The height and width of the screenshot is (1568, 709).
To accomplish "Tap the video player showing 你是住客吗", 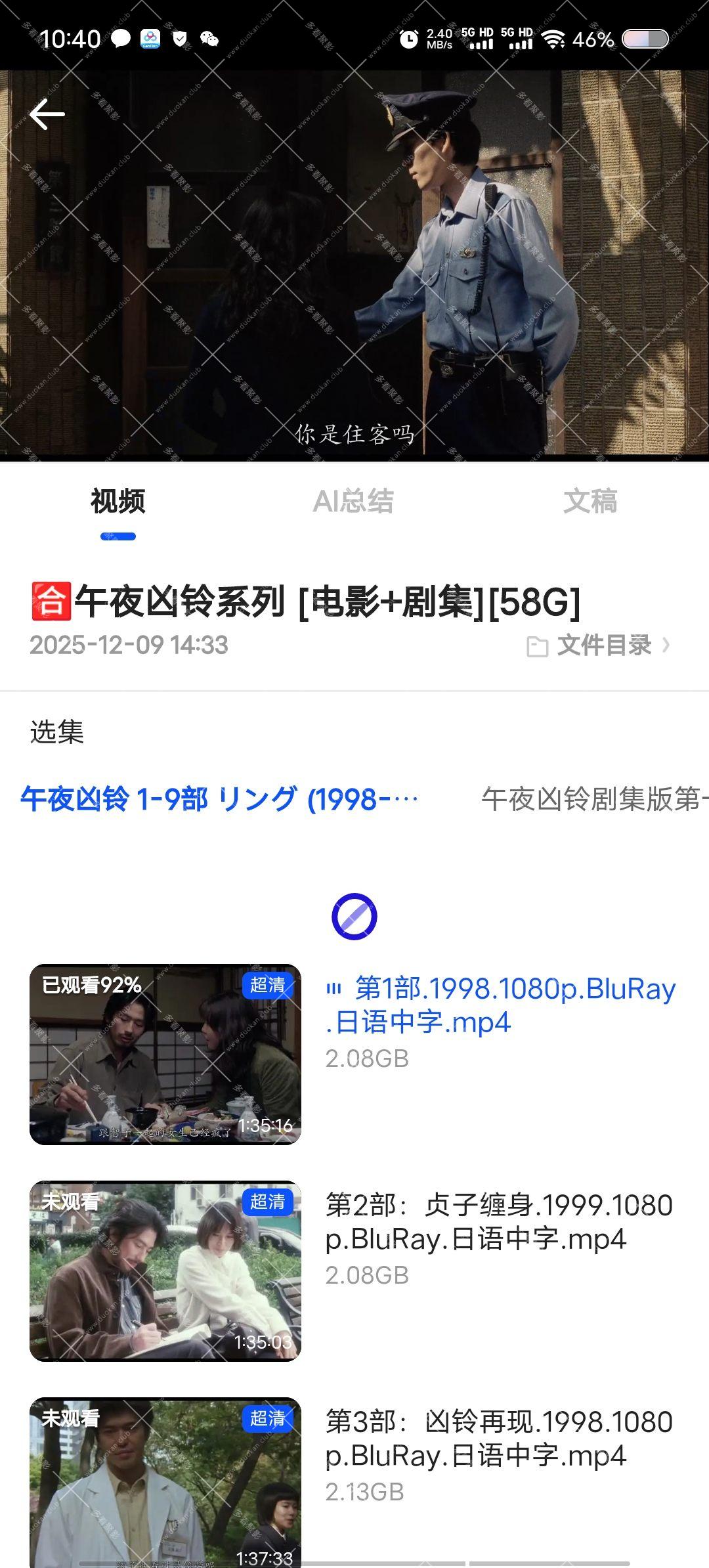I will [x=354, y=263].
